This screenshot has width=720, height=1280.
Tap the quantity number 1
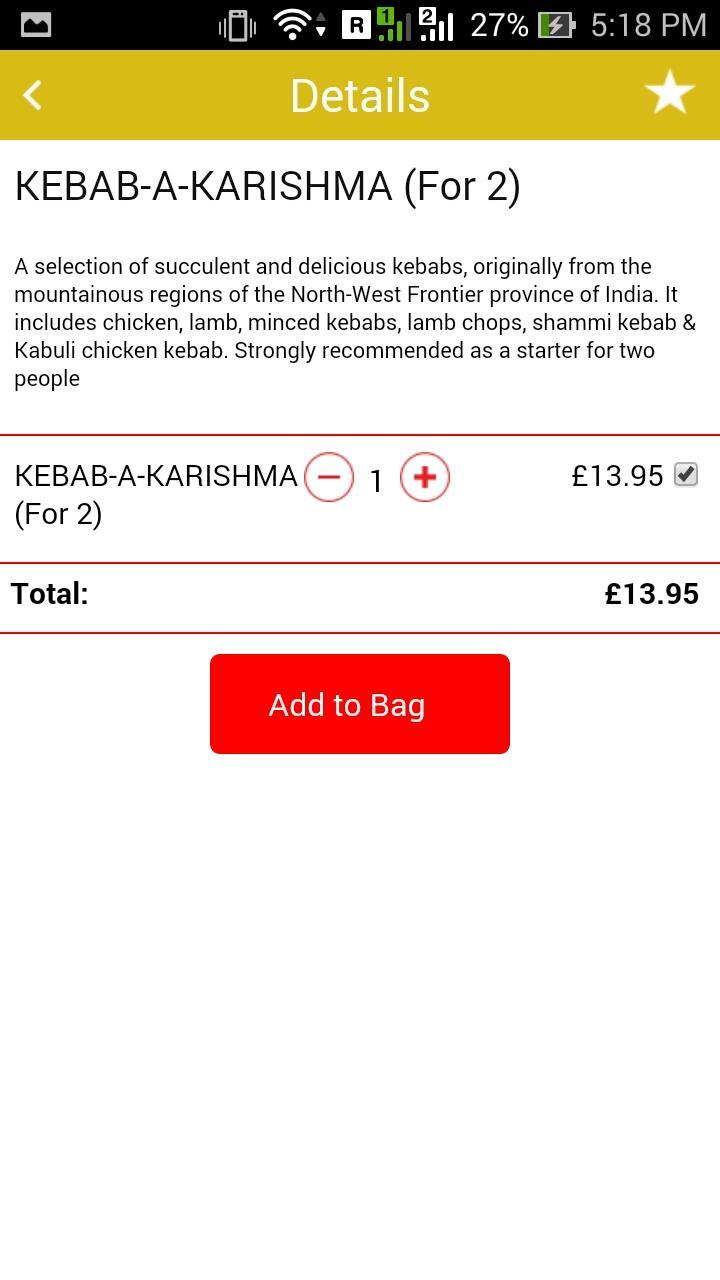click(x=376, y=480)
